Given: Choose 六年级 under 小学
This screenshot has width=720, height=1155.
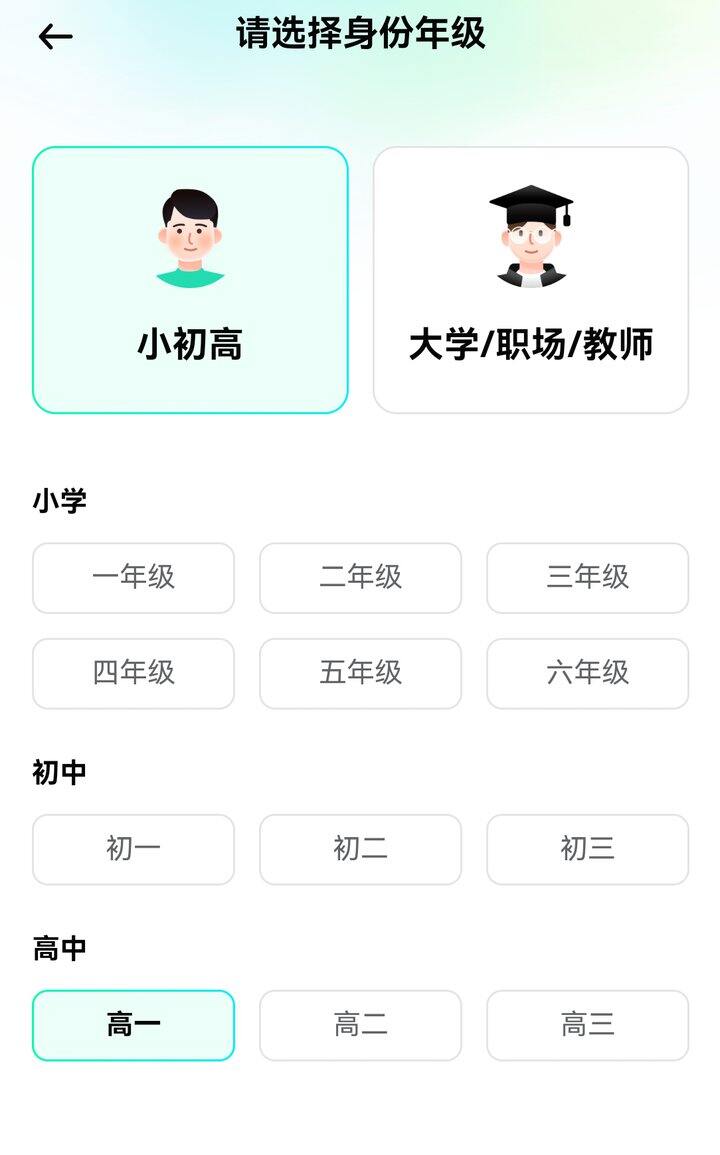Looking at the screenshot, I should (587, 674).
